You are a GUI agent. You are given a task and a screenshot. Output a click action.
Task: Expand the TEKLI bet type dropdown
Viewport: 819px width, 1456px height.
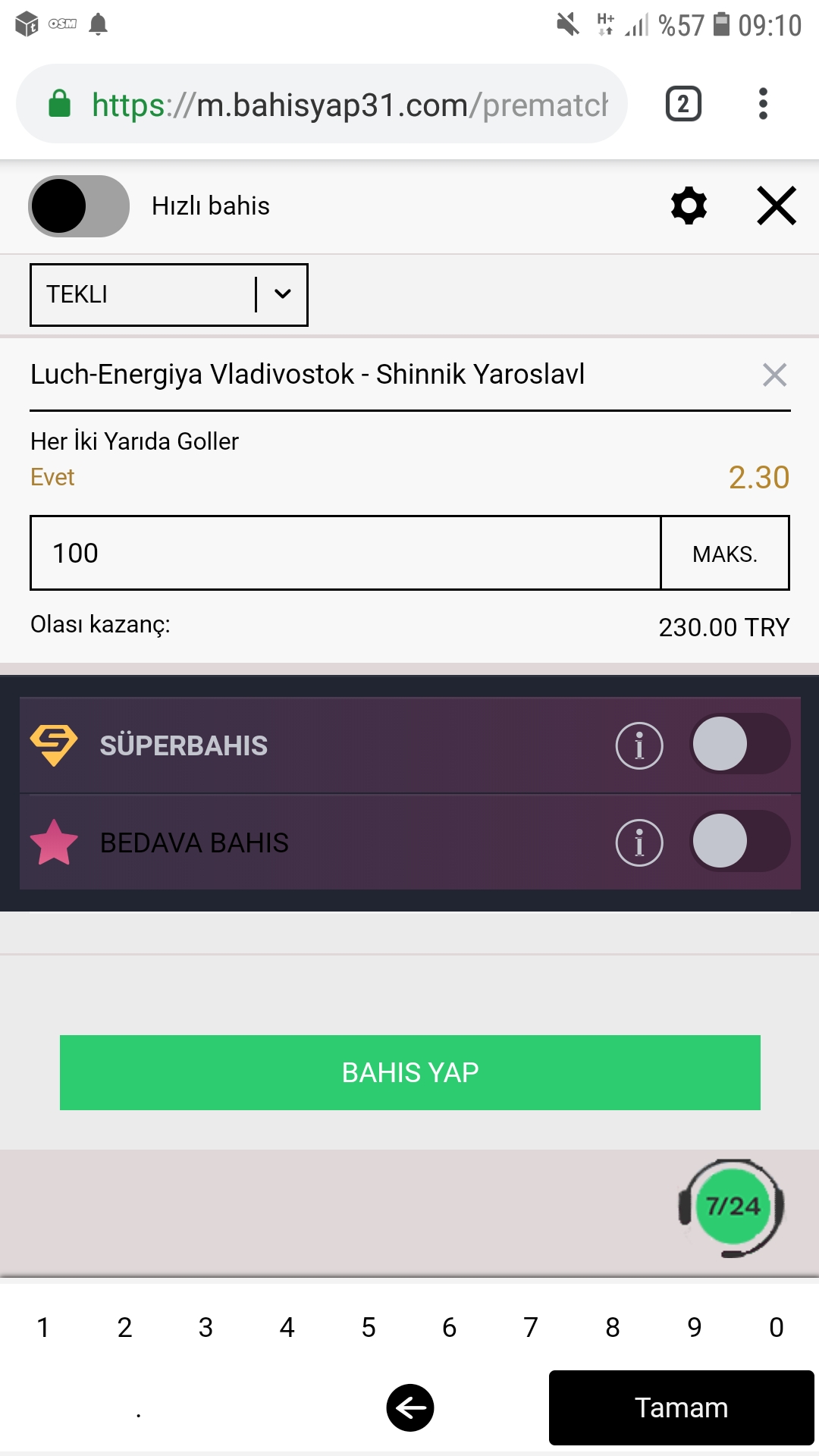(x=169, y=295)
